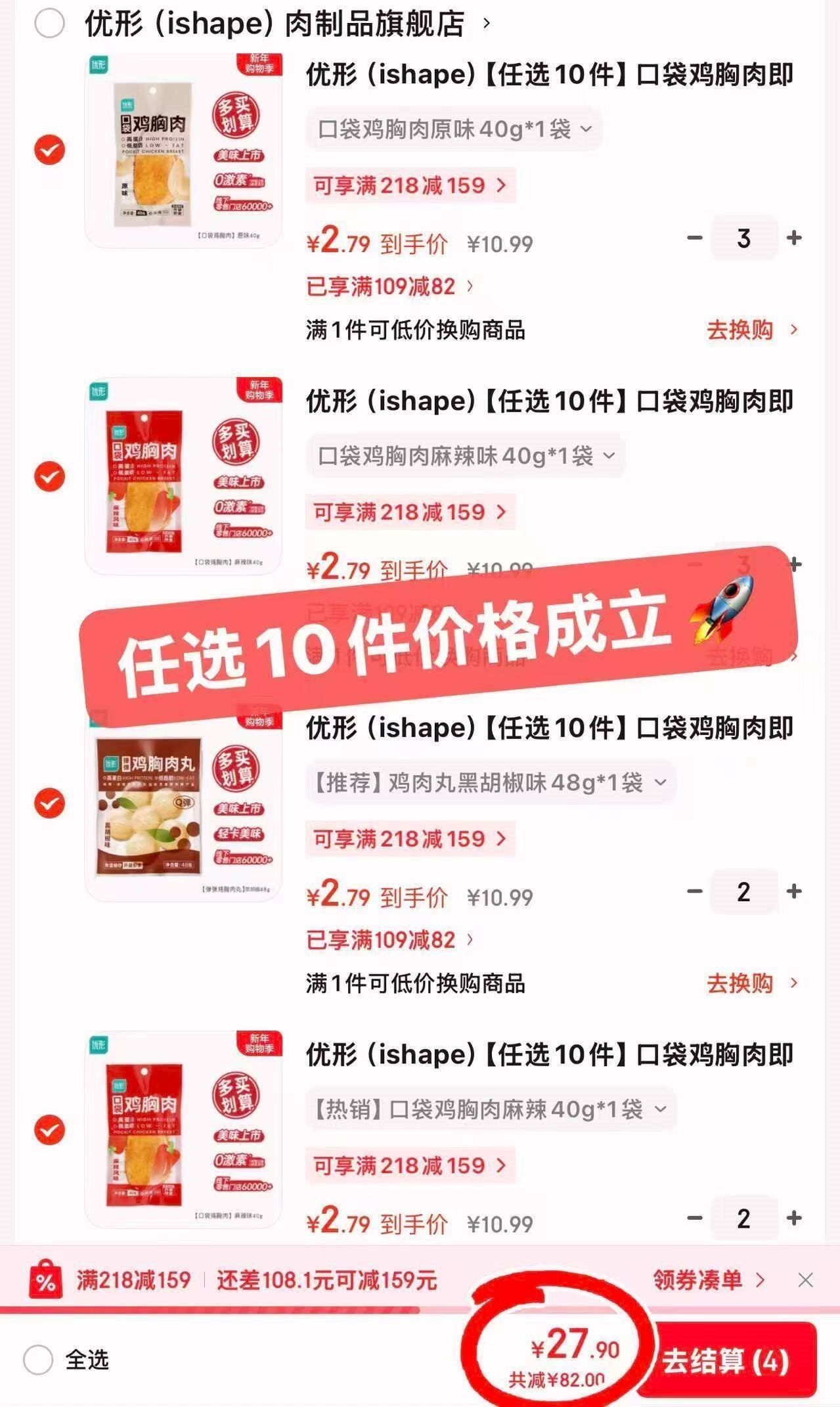Open 领券凑单 to get coupons
The image size is (840, 1407).
point(708,1280)
